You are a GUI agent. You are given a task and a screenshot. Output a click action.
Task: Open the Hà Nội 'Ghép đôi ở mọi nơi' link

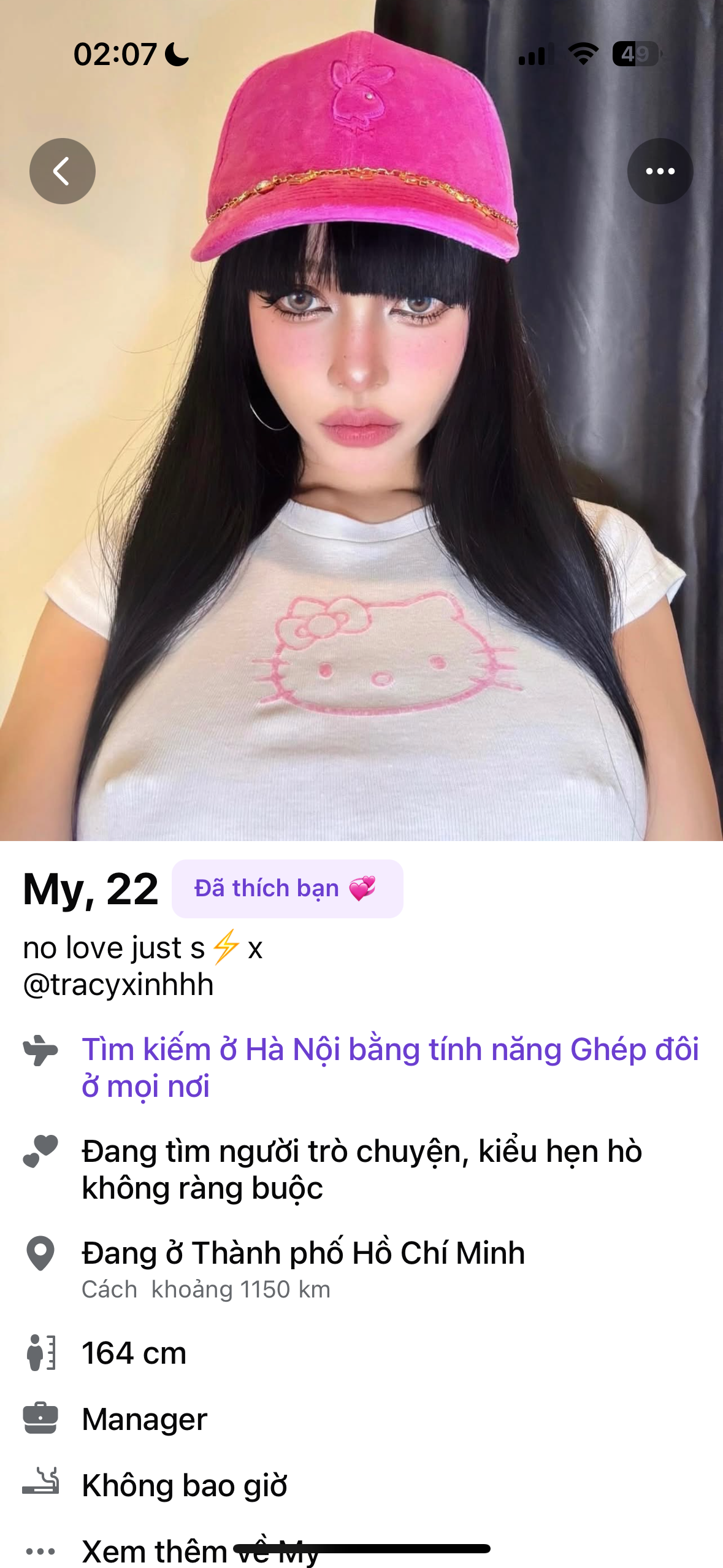pos(389,1067)
